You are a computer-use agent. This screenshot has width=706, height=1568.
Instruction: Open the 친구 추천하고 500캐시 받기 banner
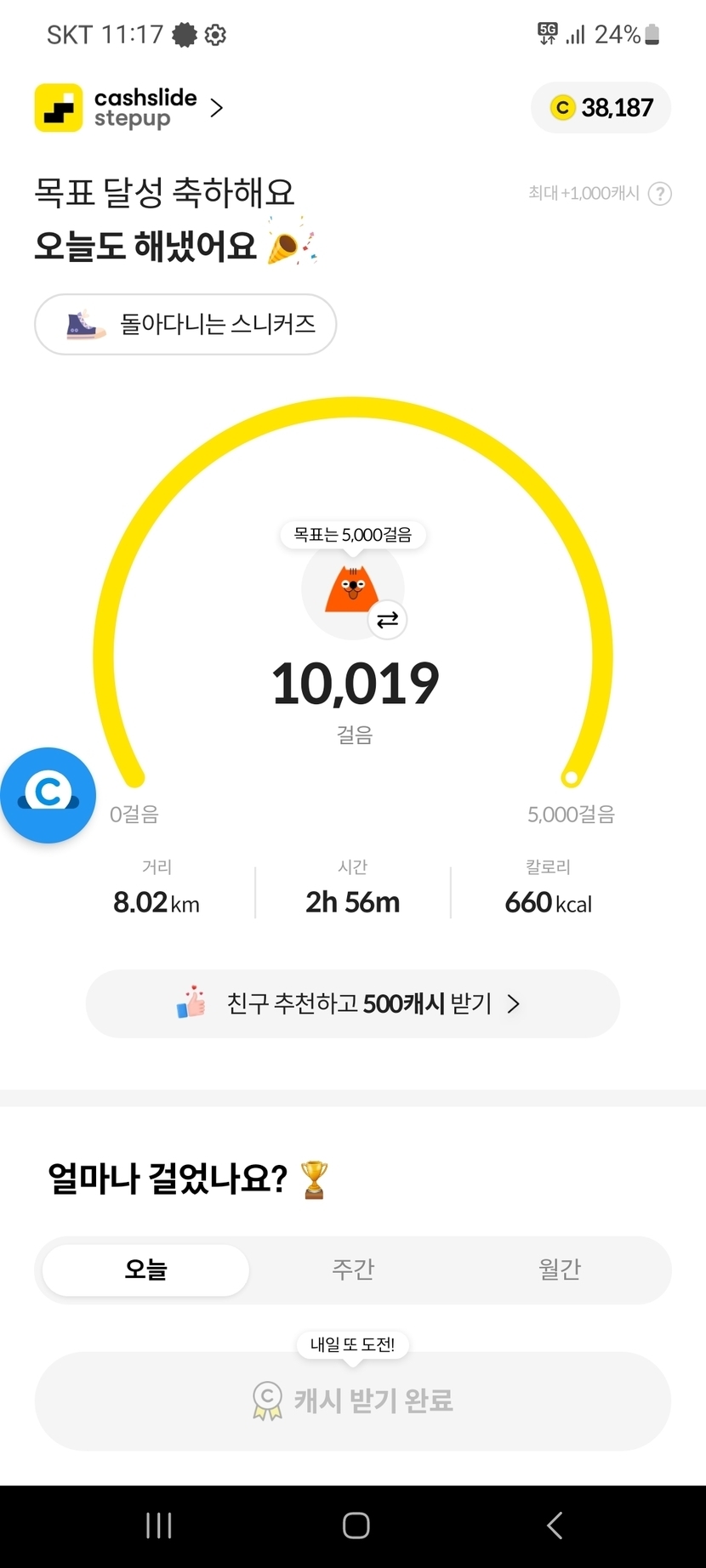(352, 1003)
